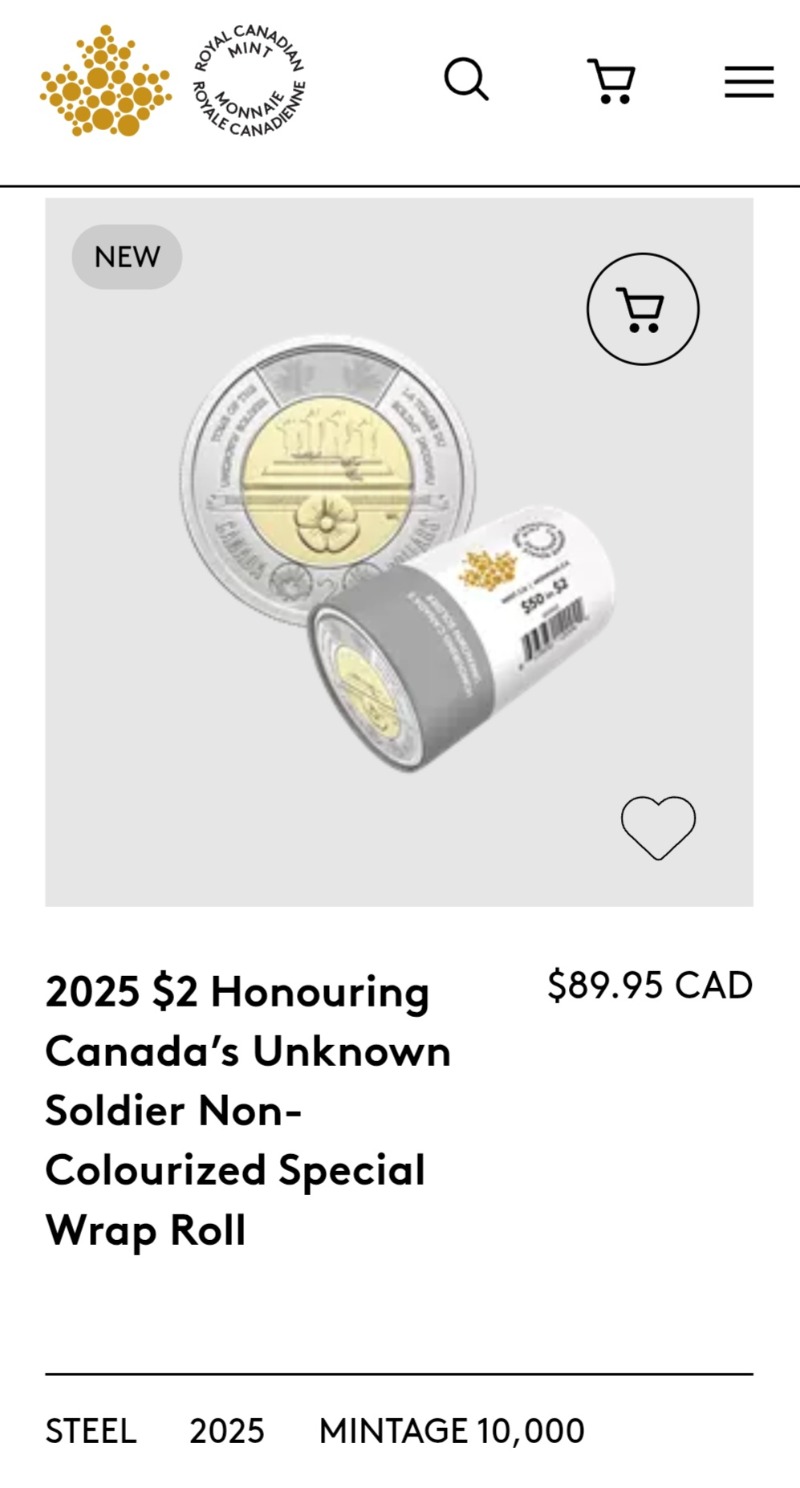Go to Royal Canadian Mint home page

(172, 81)
